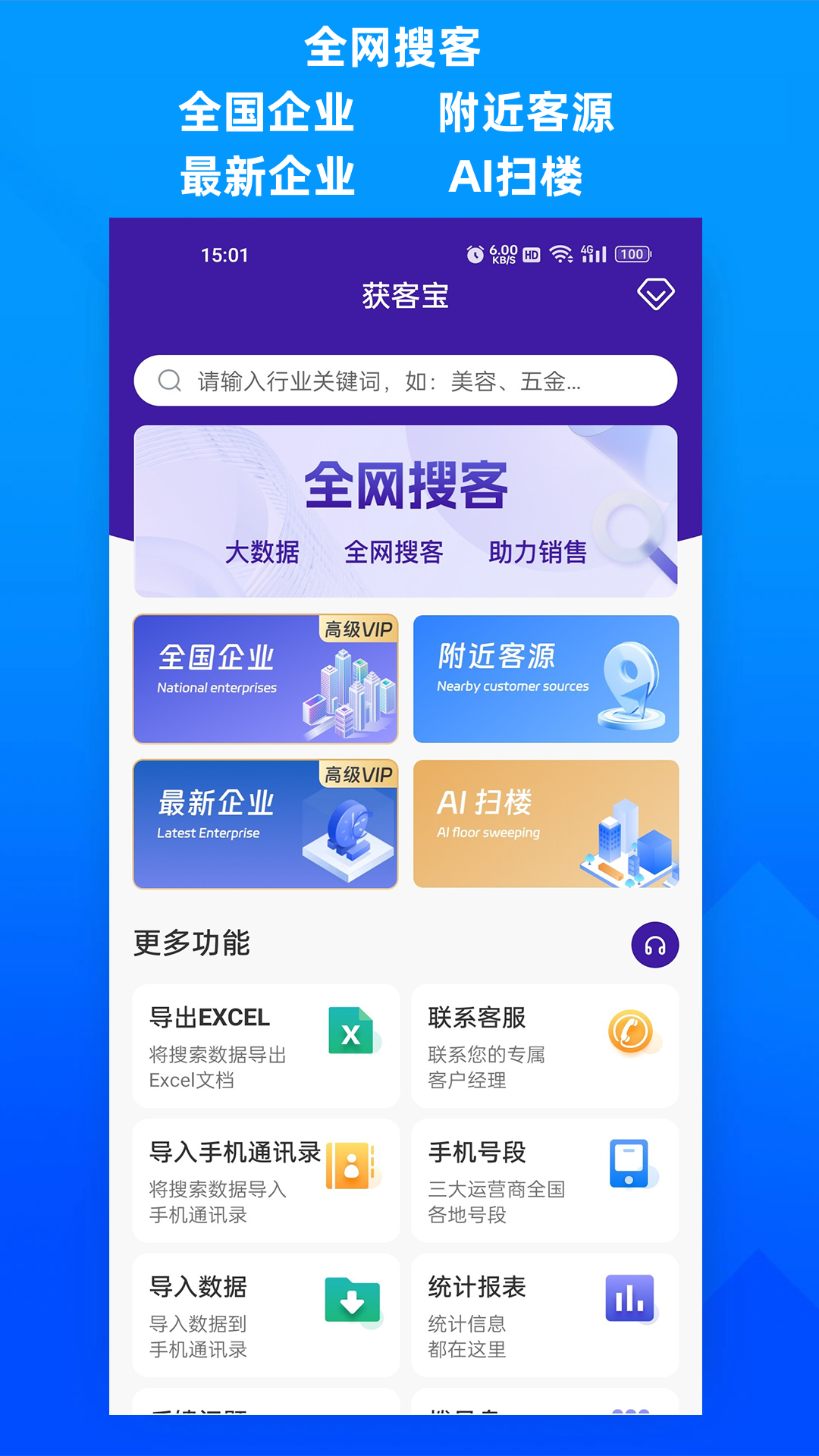Tap the battery level indicator showing 100
The width and height of the screenshot is (819, 1456).
[x=632, y=255]
